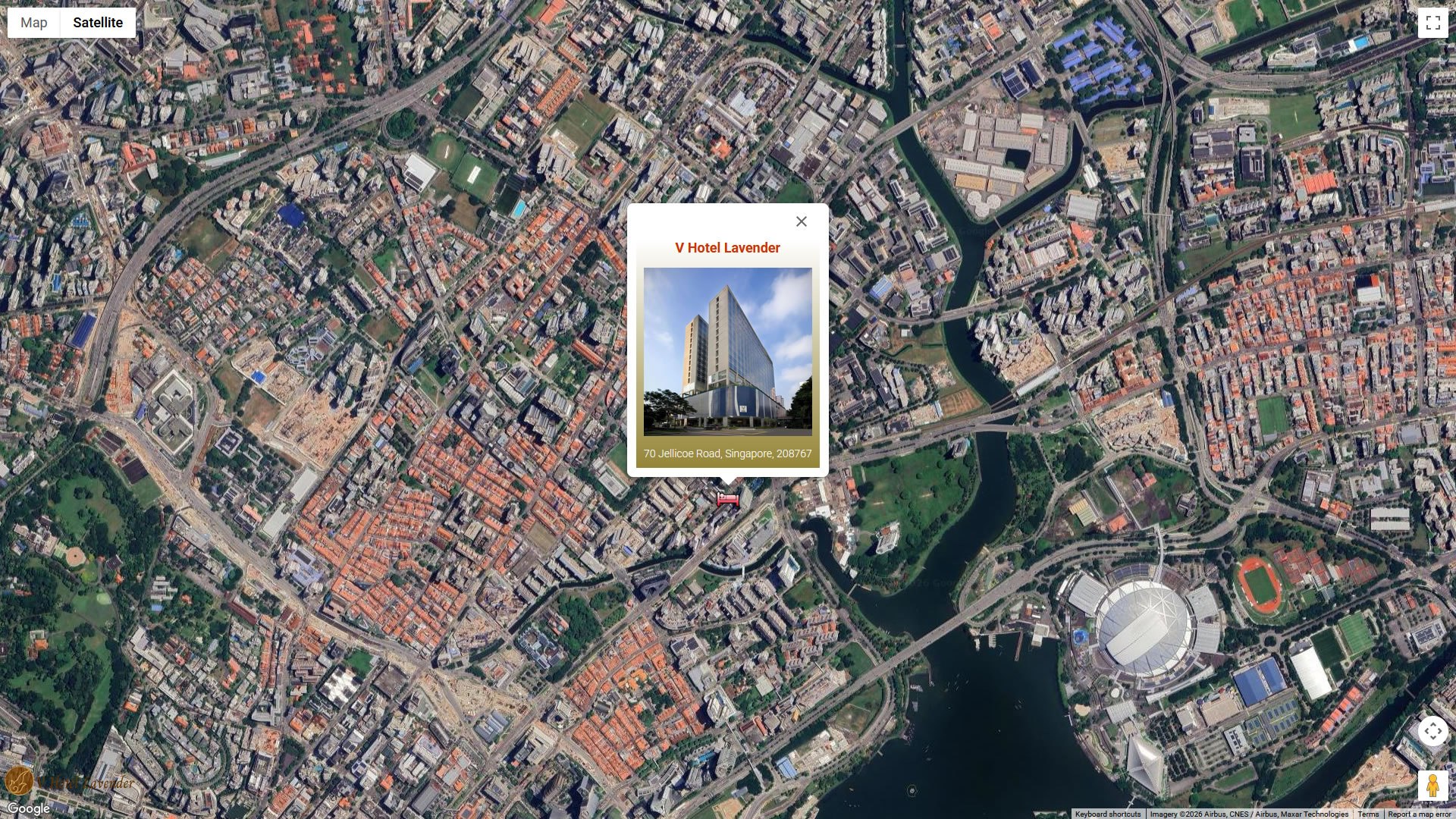Open Keyboard shortcuts
The image size is (1456, 819).
(x=1107, y=814)
